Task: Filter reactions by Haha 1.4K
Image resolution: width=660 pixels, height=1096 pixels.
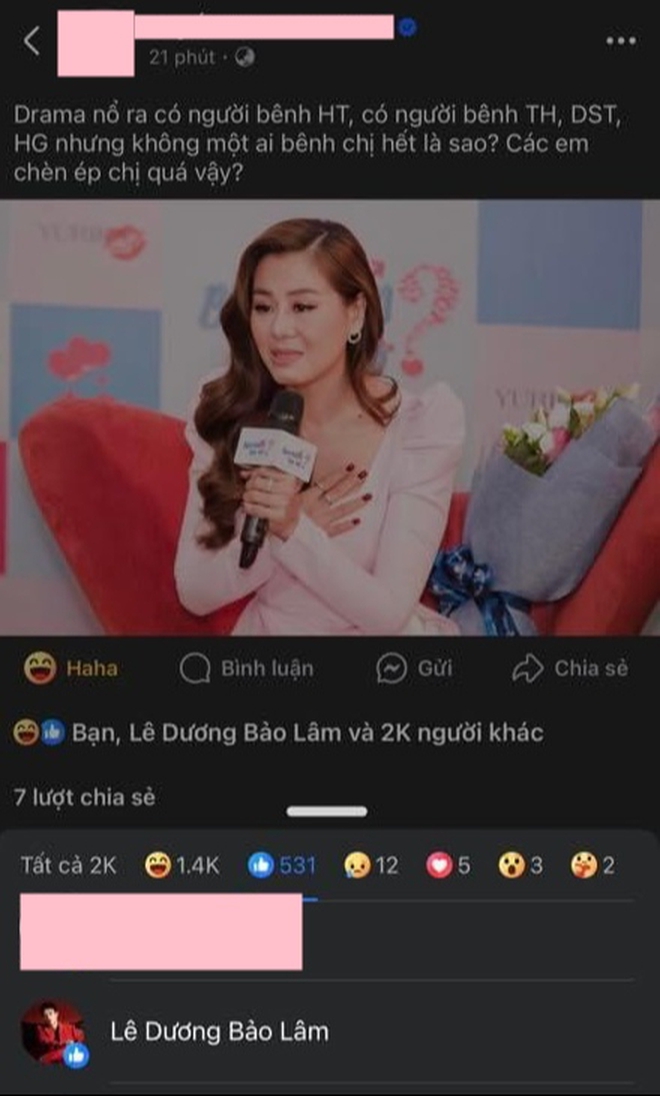Action: [182, 865]
